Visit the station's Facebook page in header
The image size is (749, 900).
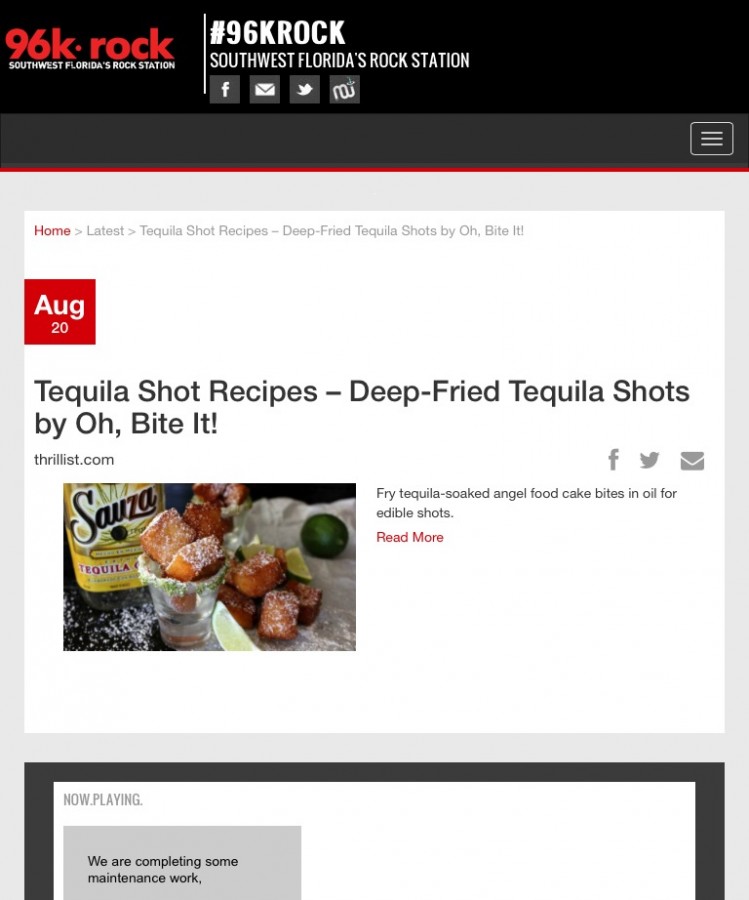(225, 89)
